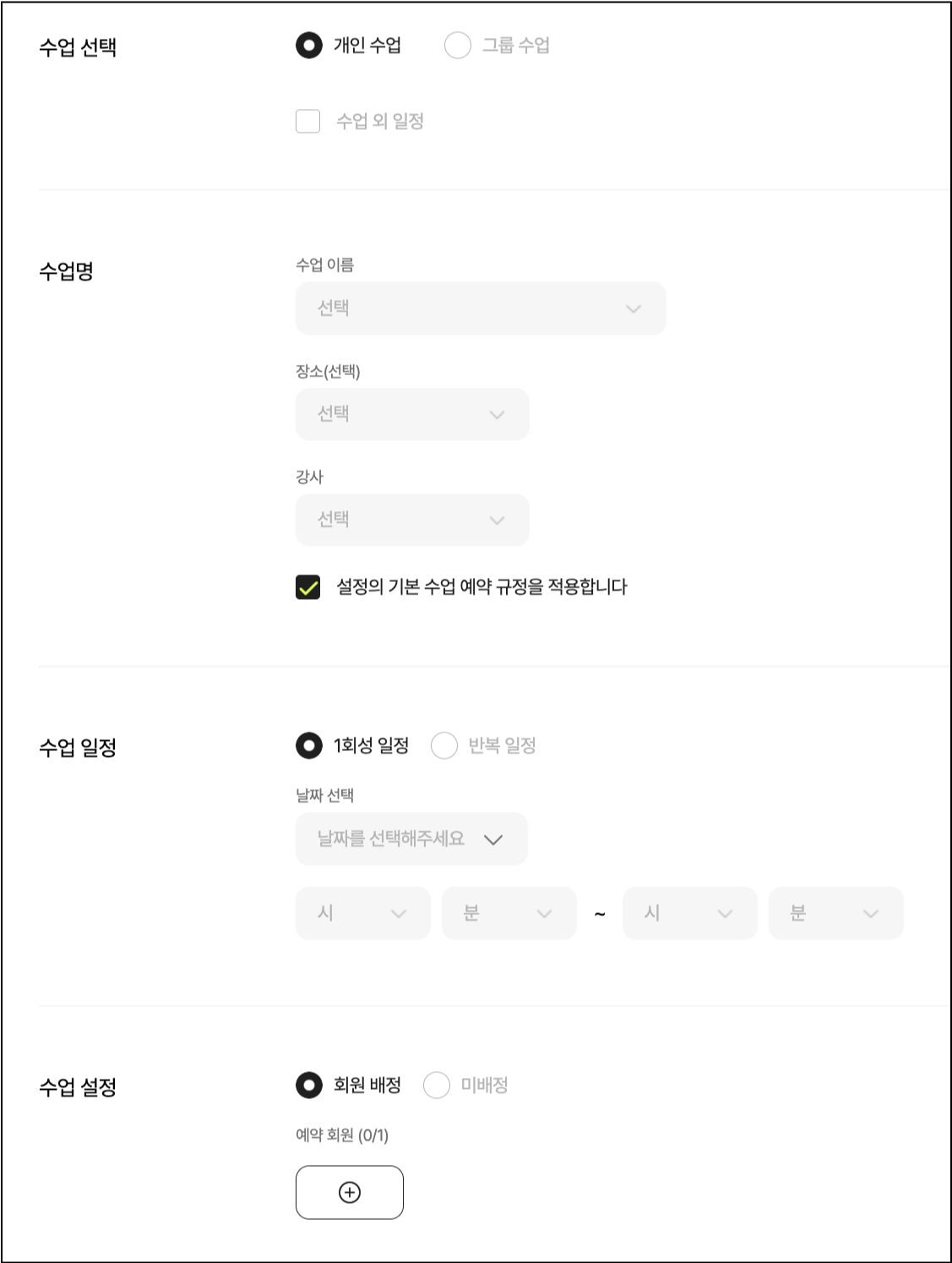Open the start minute 분 dropdown
952x1263 pixels.
pos(509,913)
